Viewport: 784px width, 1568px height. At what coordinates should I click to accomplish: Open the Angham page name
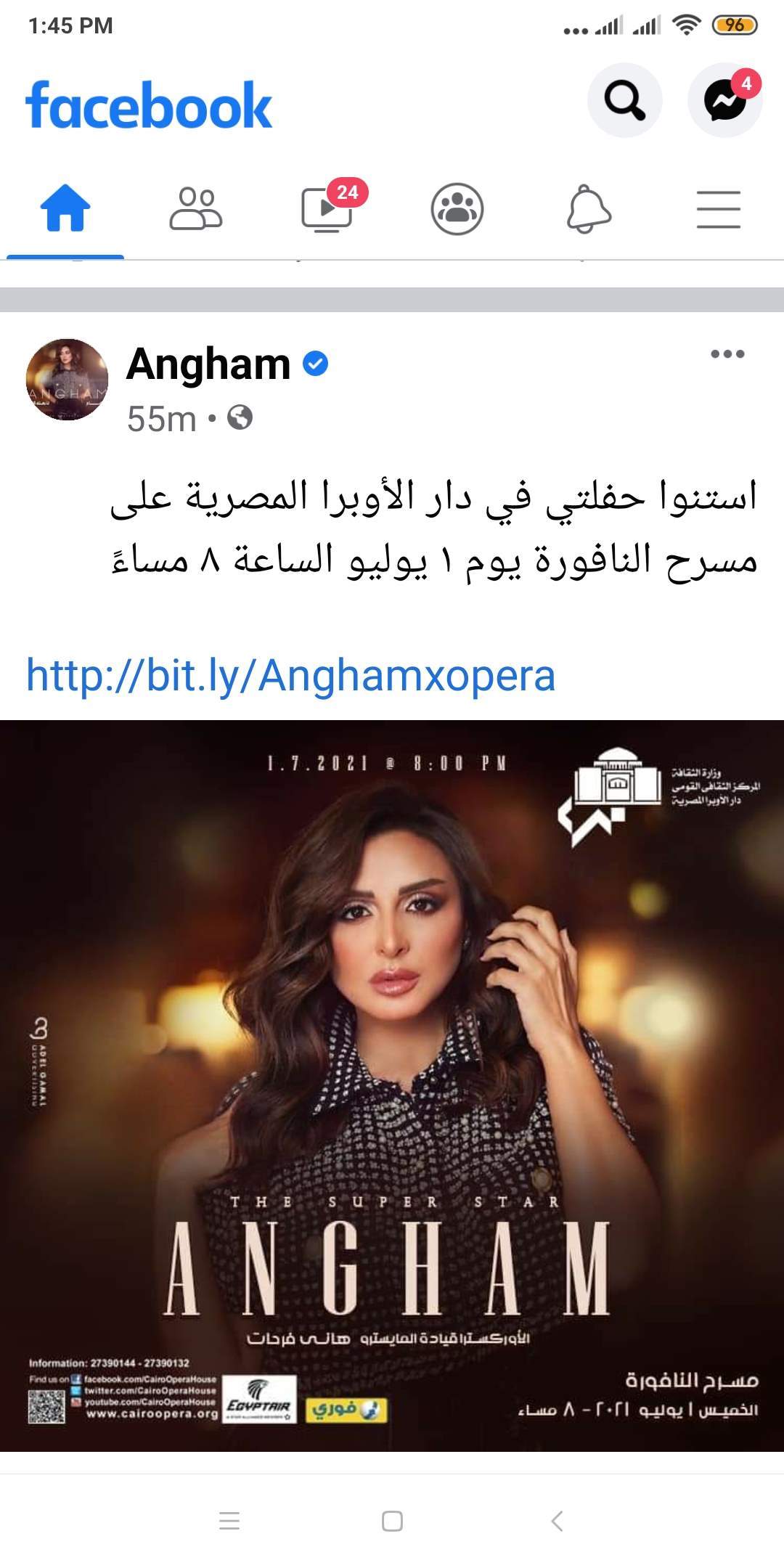point(208,364)
